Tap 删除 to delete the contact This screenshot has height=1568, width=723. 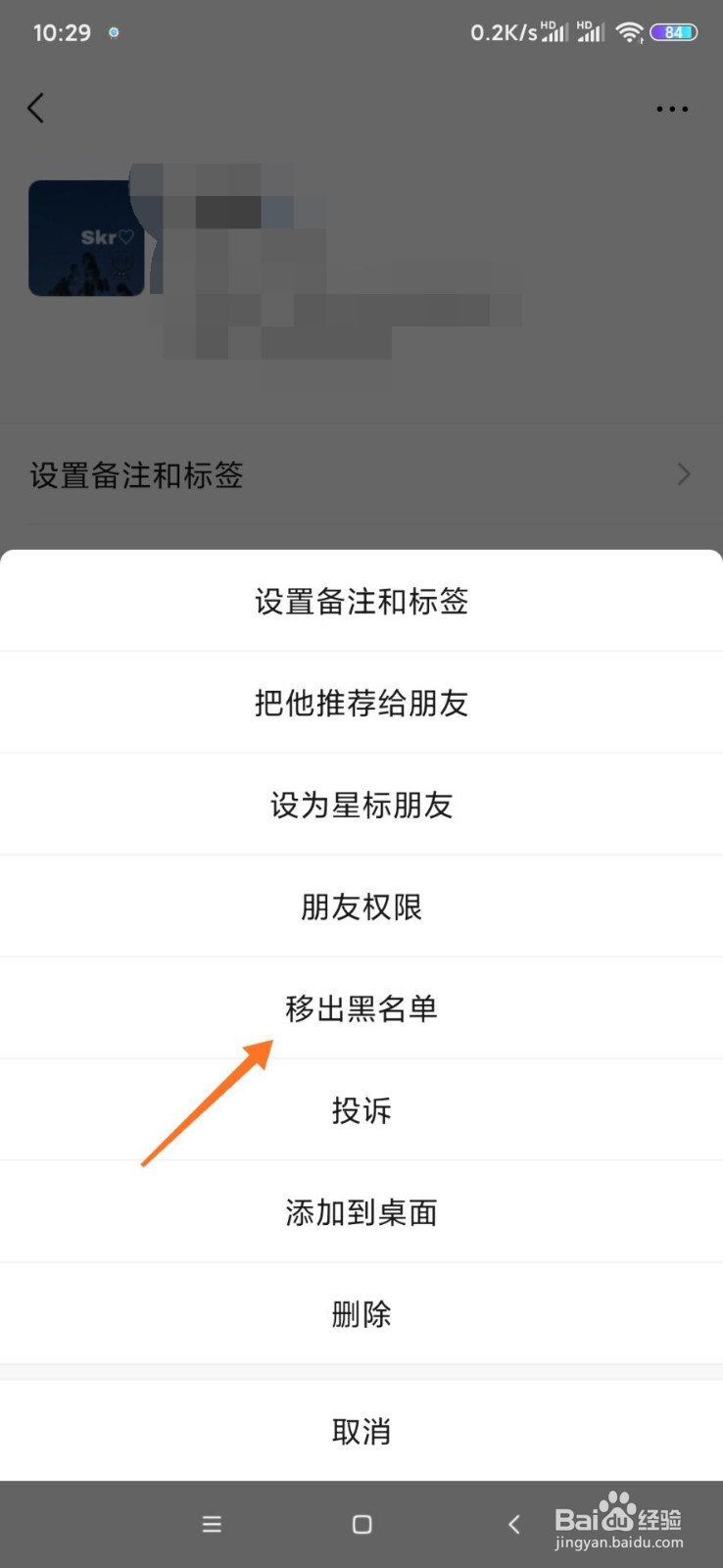tap(361, 1314)
